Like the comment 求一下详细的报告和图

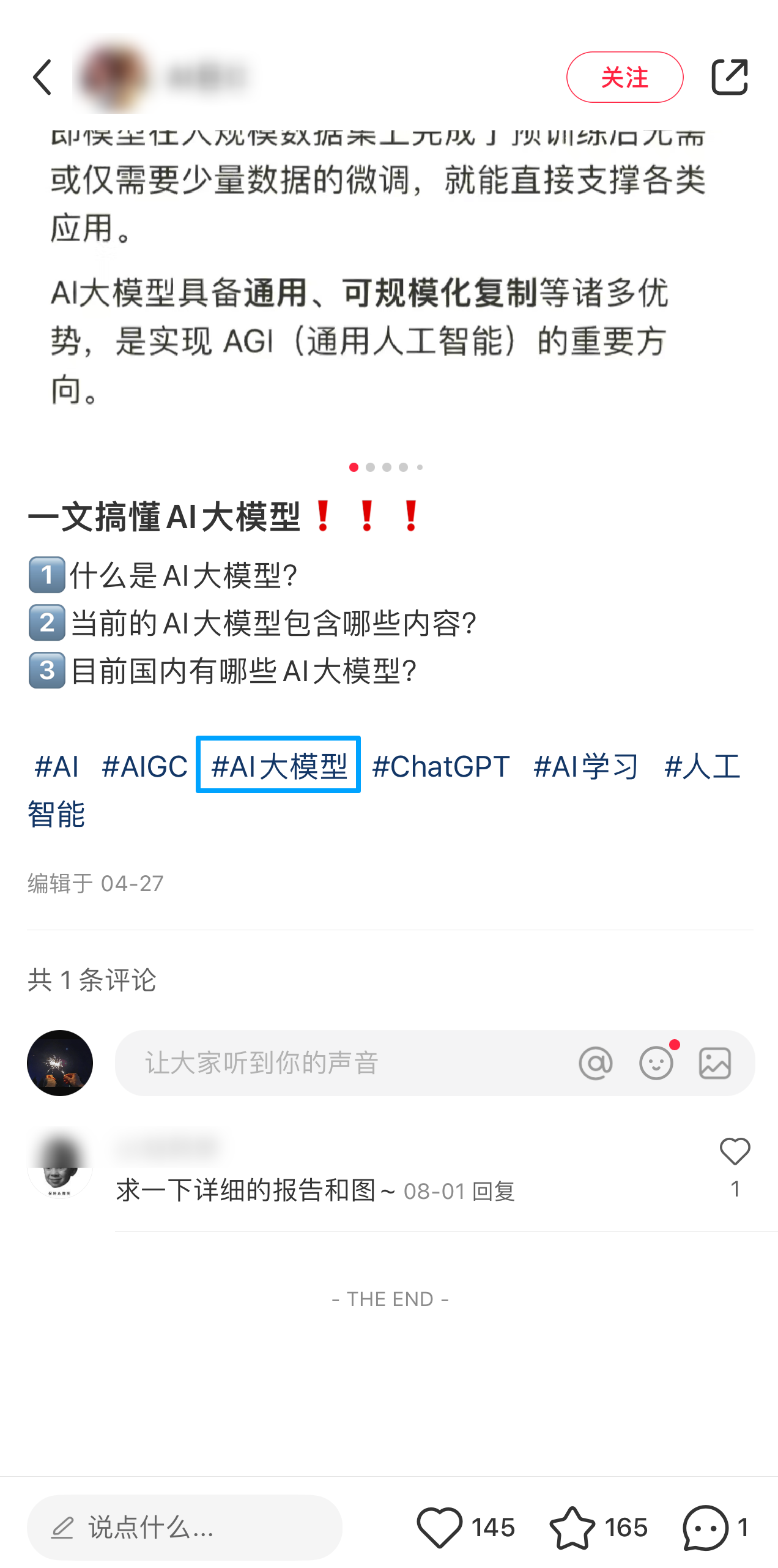[735, 1152]
